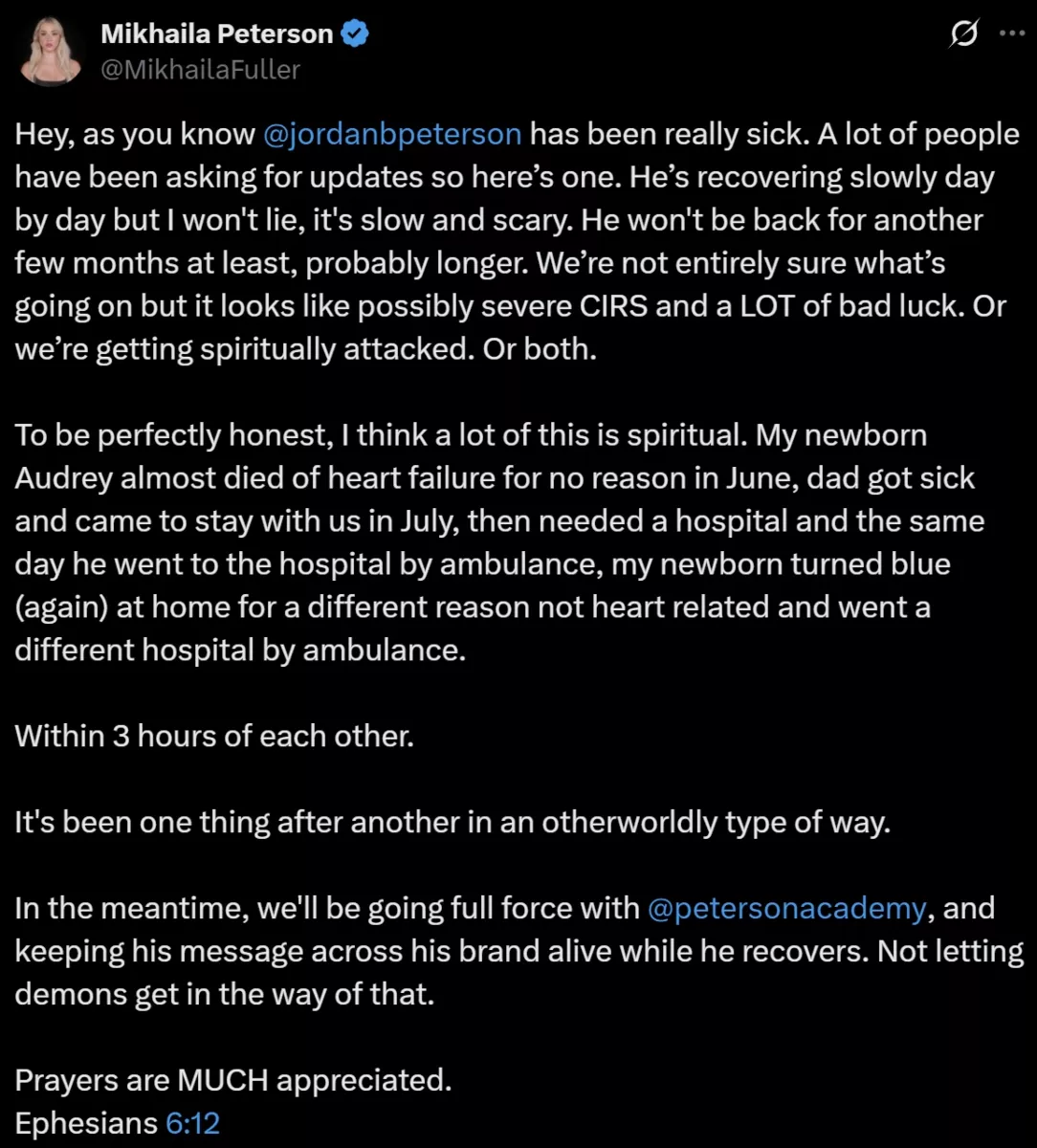Screen dimensions: 1037x1148
Task: Open the @jordanbpeterson mention
Action: tap(392, 133)
